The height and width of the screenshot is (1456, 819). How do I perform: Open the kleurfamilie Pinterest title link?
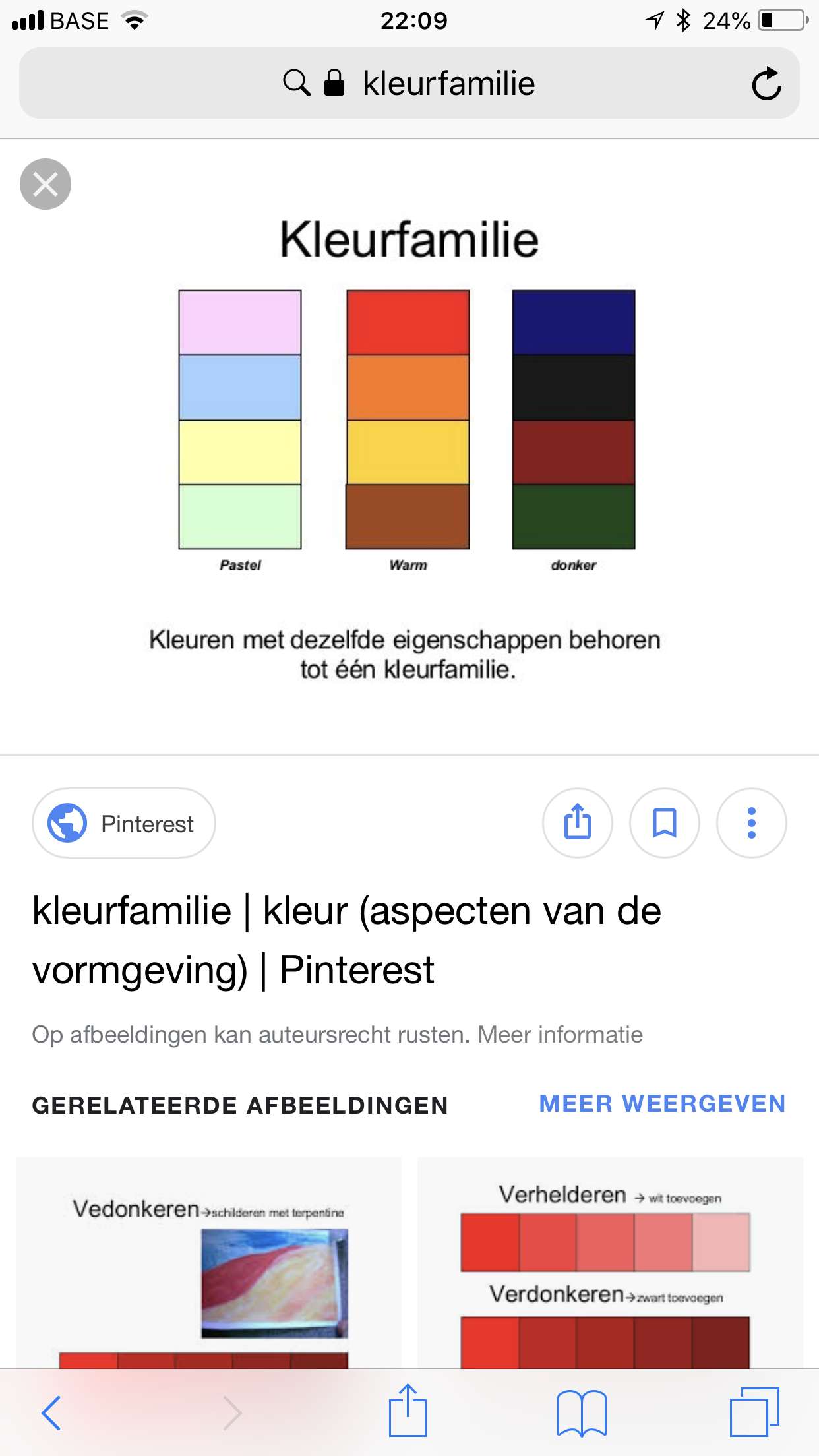[347, 940]
